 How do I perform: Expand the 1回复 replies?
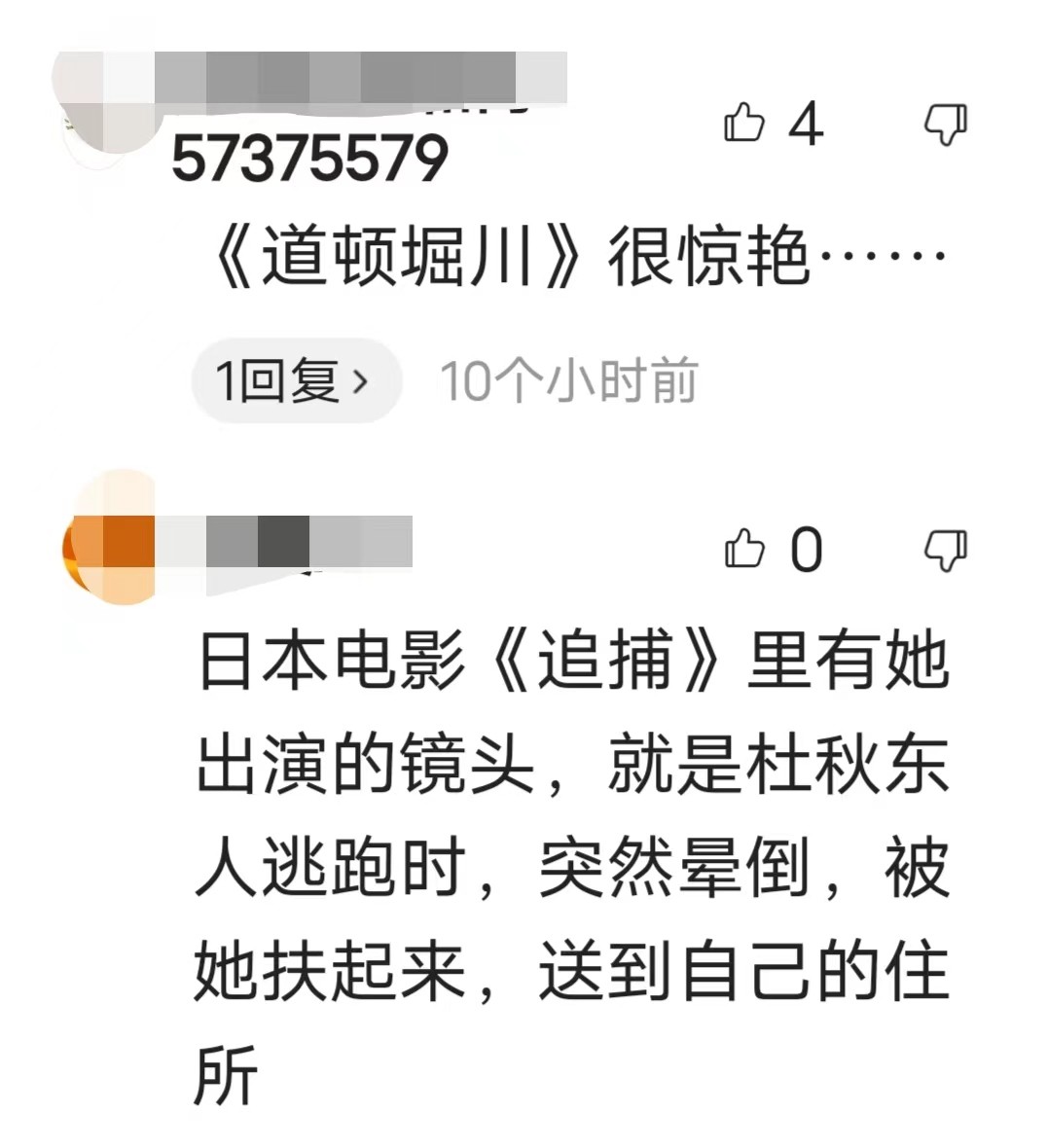[x=295, y=380]
